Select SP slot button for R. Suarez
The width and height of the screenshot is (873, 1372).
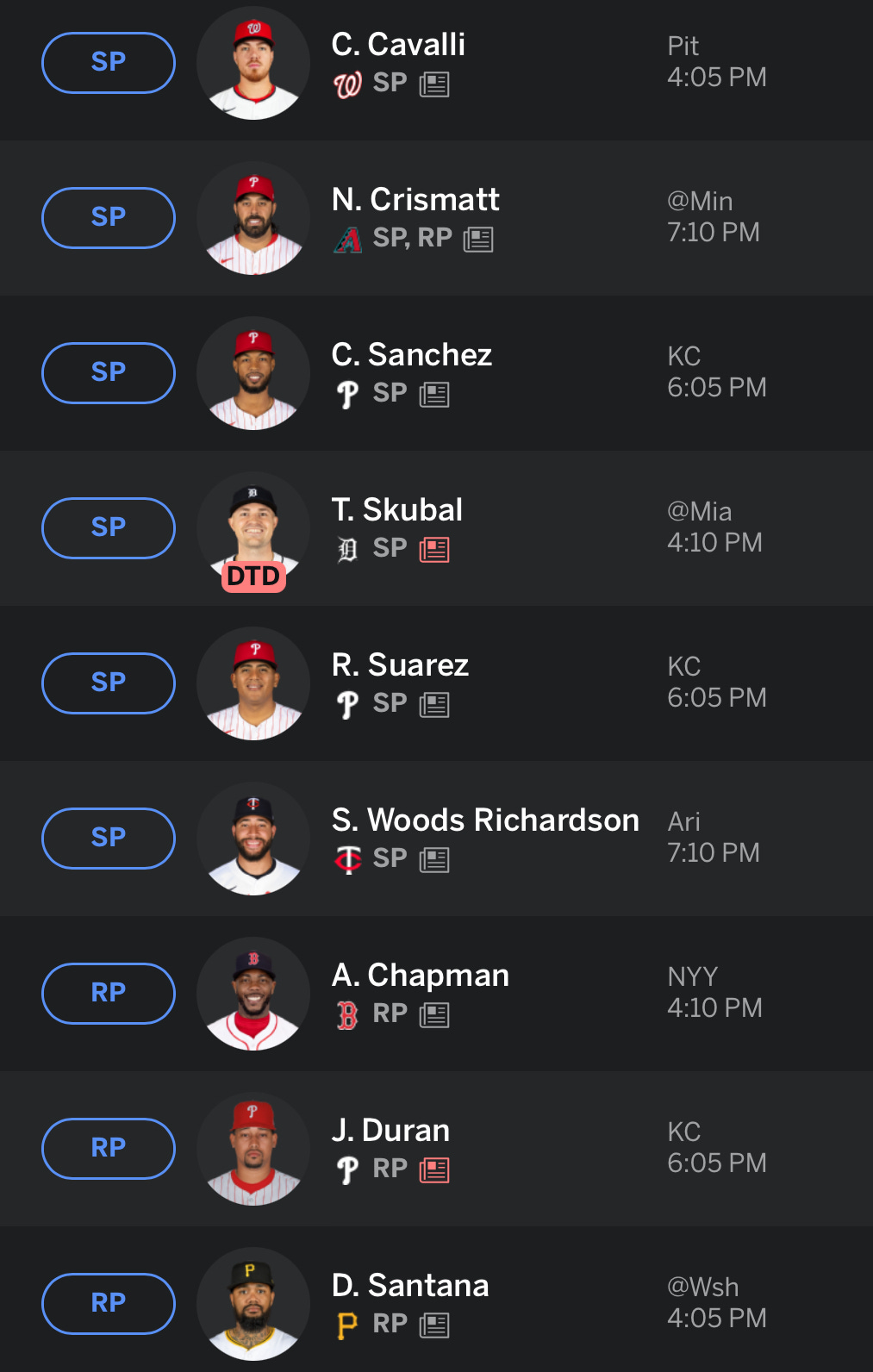109,683
